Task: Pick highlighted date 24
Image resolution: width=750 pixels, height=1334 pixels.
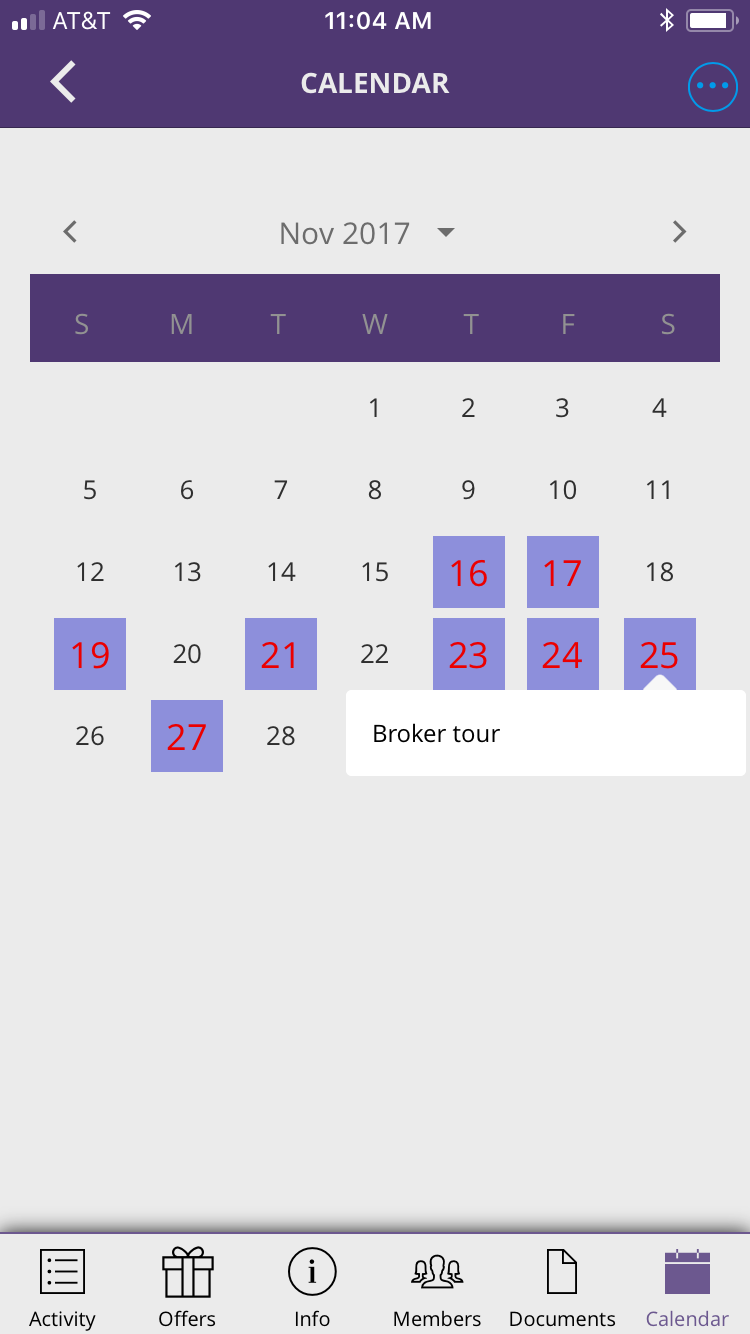Action: pos(563,654)
